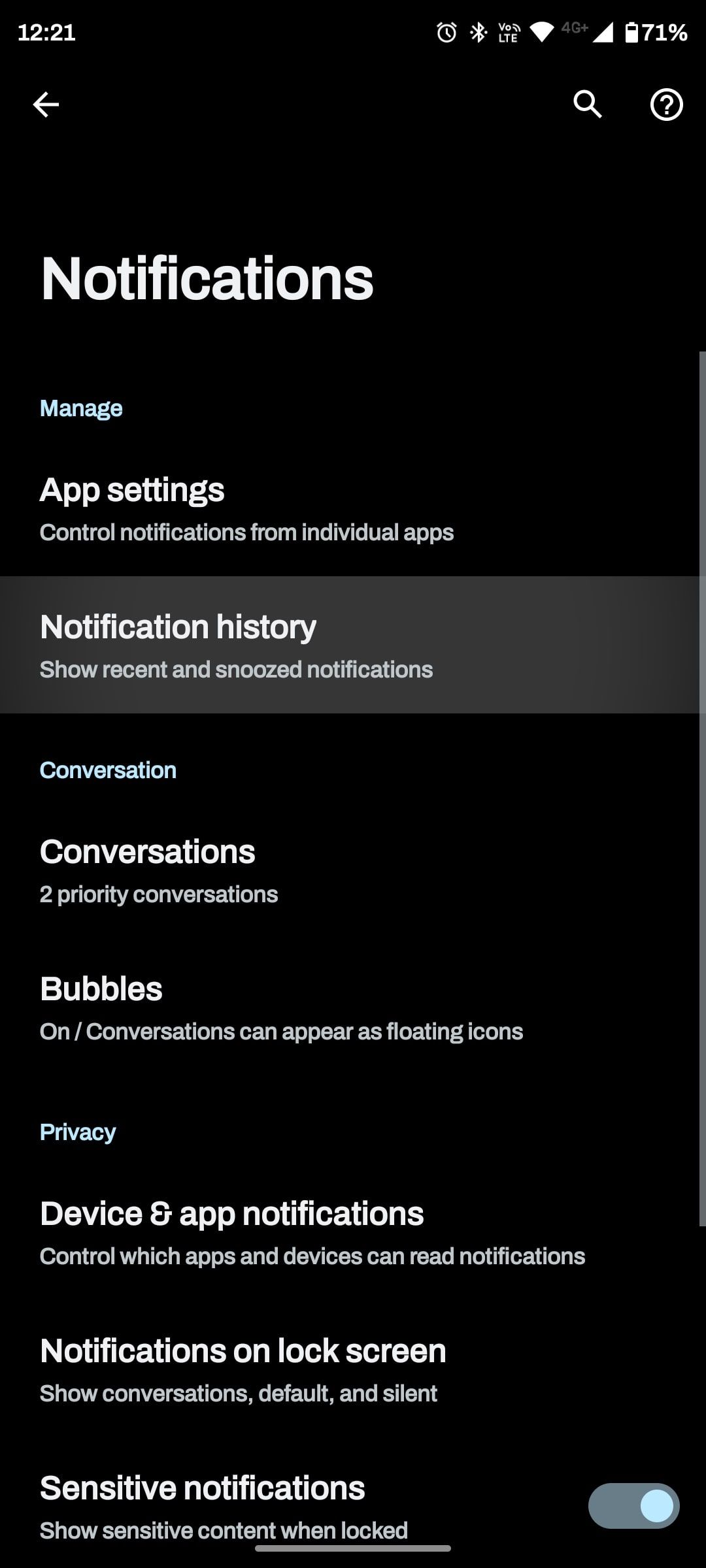Screen dimensions: 706x1568
Task: Tap the clock showing 12:21
Action: click(x=46, y=33)
